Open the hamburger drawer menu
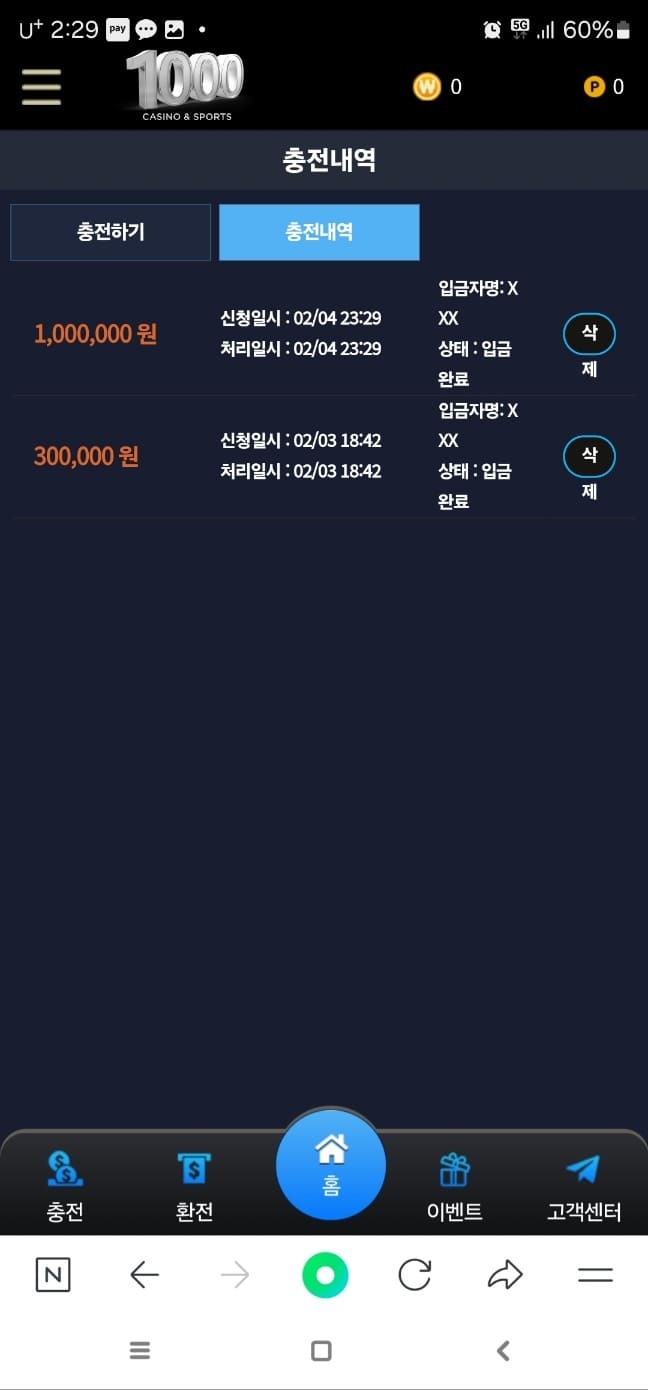This screenshot has height=1390, width=648. (x=41, y=87)
